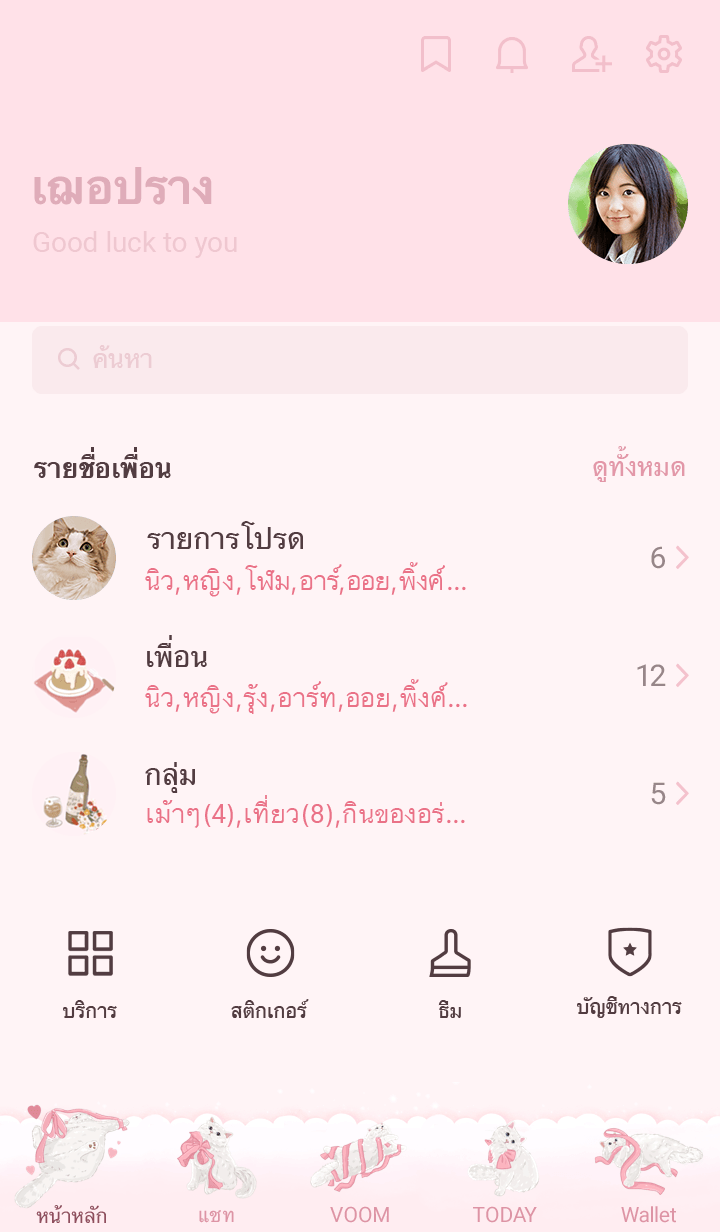
Task: Open the เพื่อน friends list
Action: click(360, 676)
